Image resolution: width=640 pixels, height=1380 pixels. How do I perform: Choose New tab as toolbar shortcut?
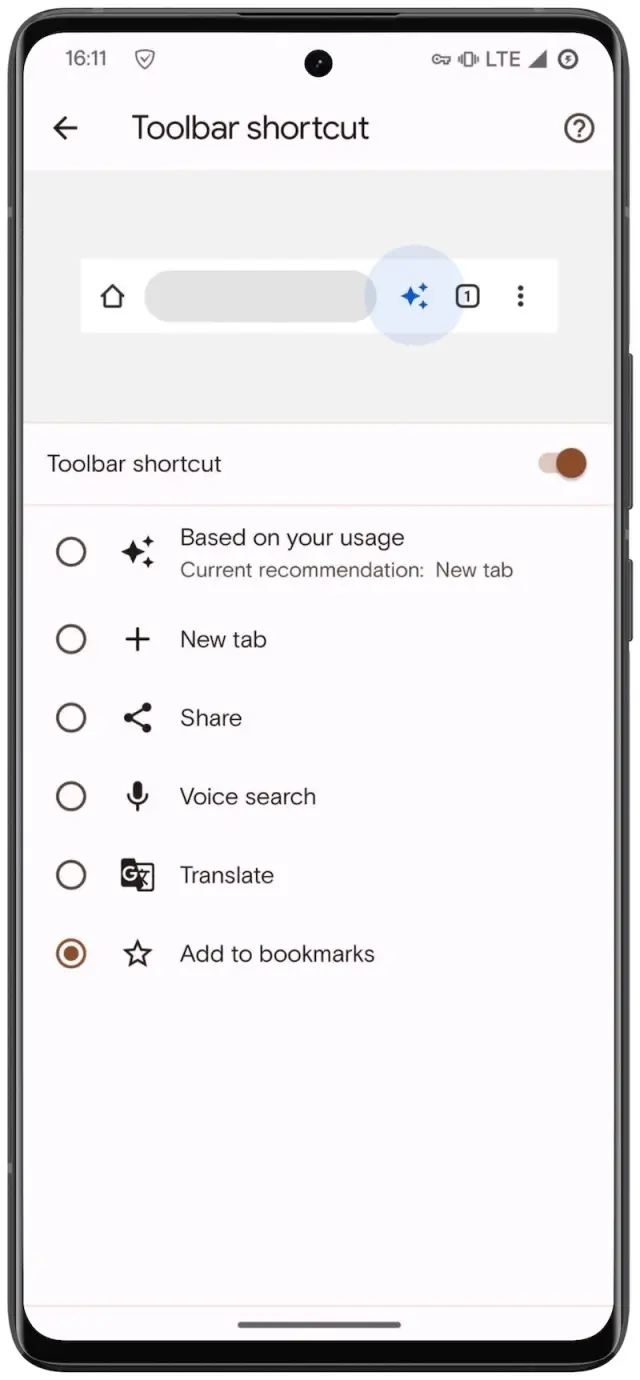pos(71,639)
